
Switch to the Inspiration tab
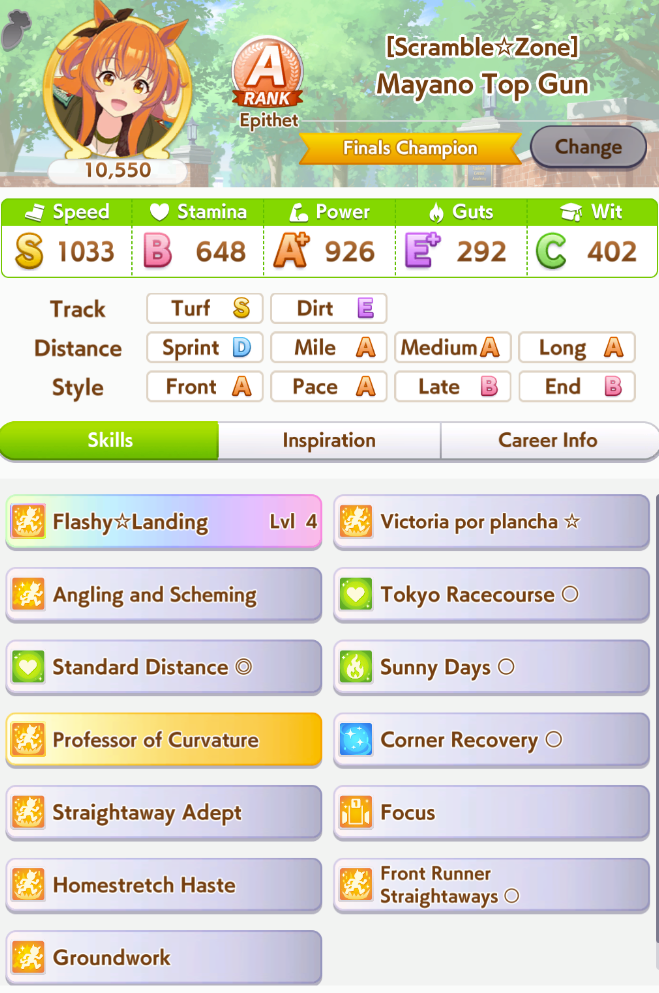pyautogui.click(x=329, y=440)
